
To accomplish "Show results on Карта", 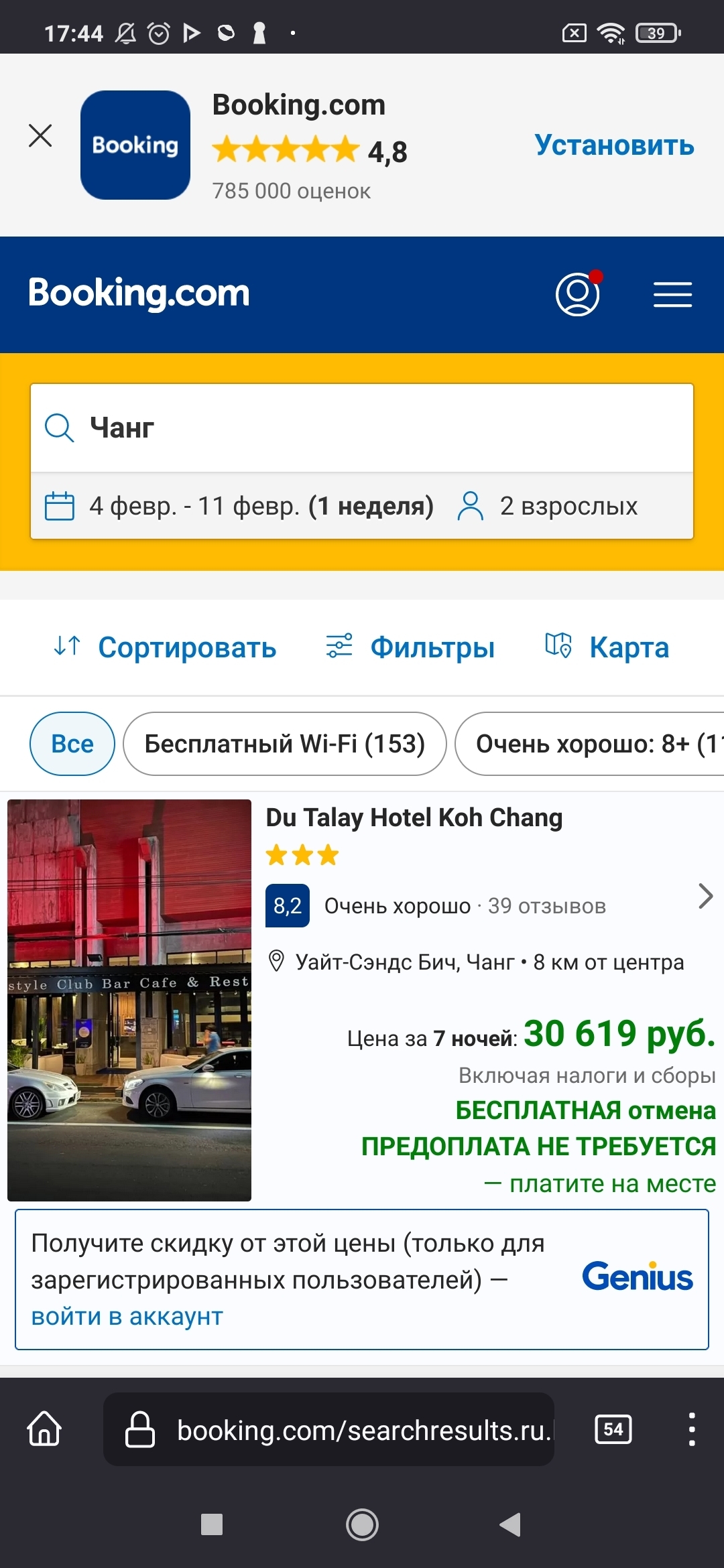I will [607, 647].
